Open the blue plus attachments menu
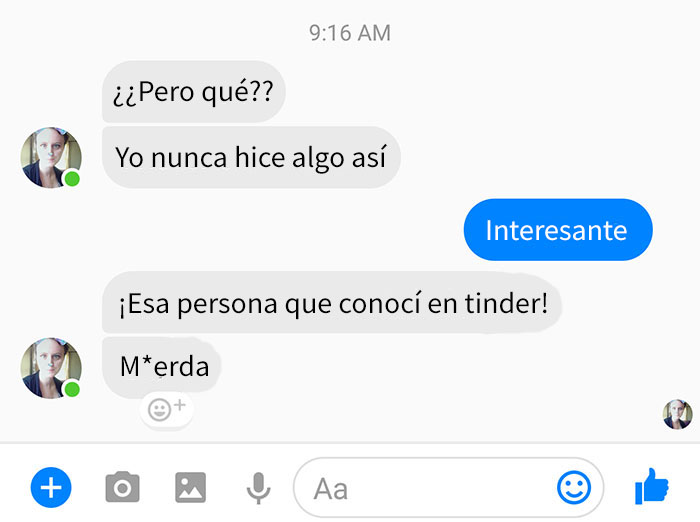Screen dimensions: 700x522 click(x=51, y=488)
